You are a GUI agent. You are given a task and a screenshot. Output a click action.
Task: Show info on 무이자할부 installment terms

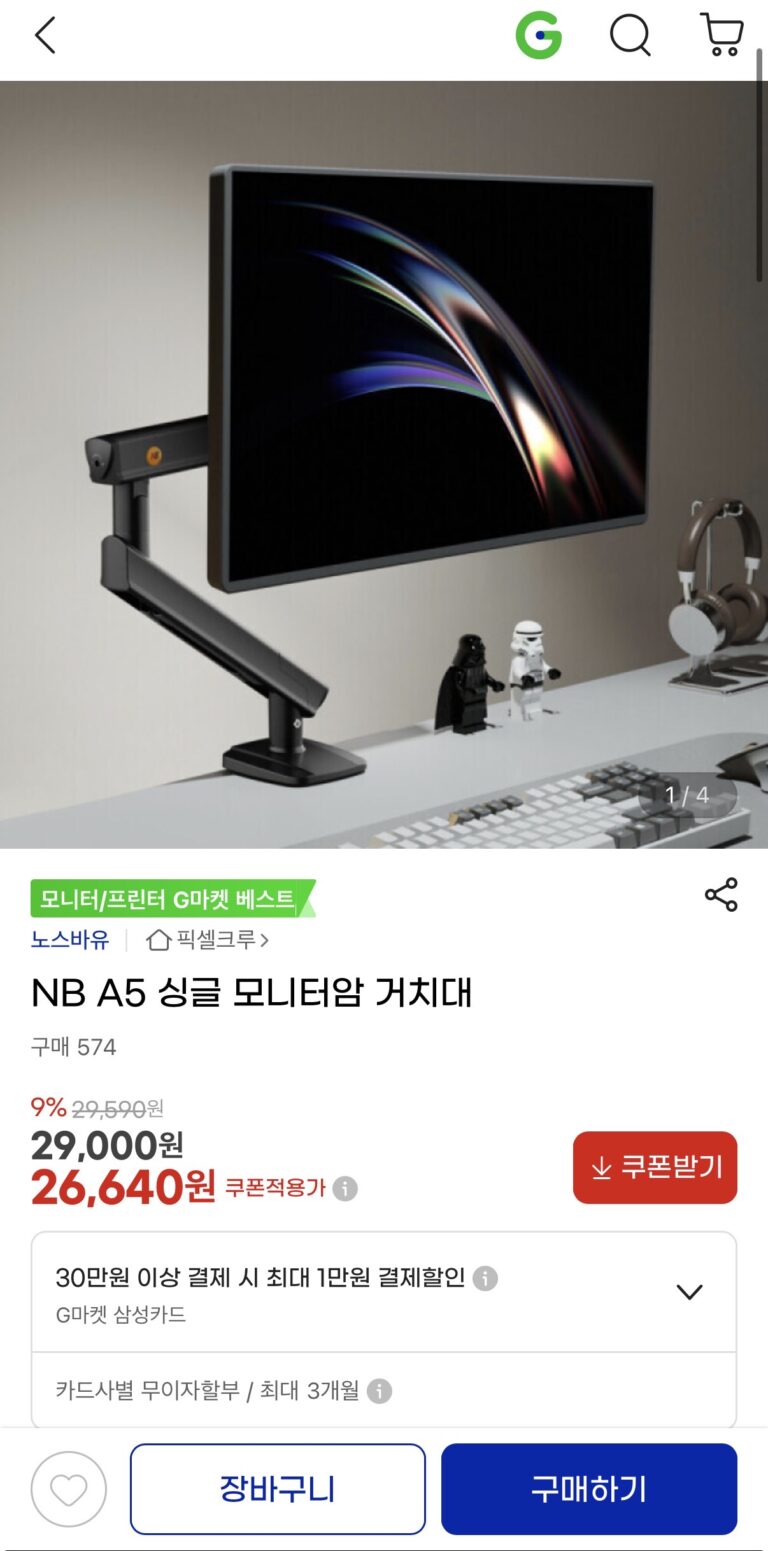(379, 1391)
